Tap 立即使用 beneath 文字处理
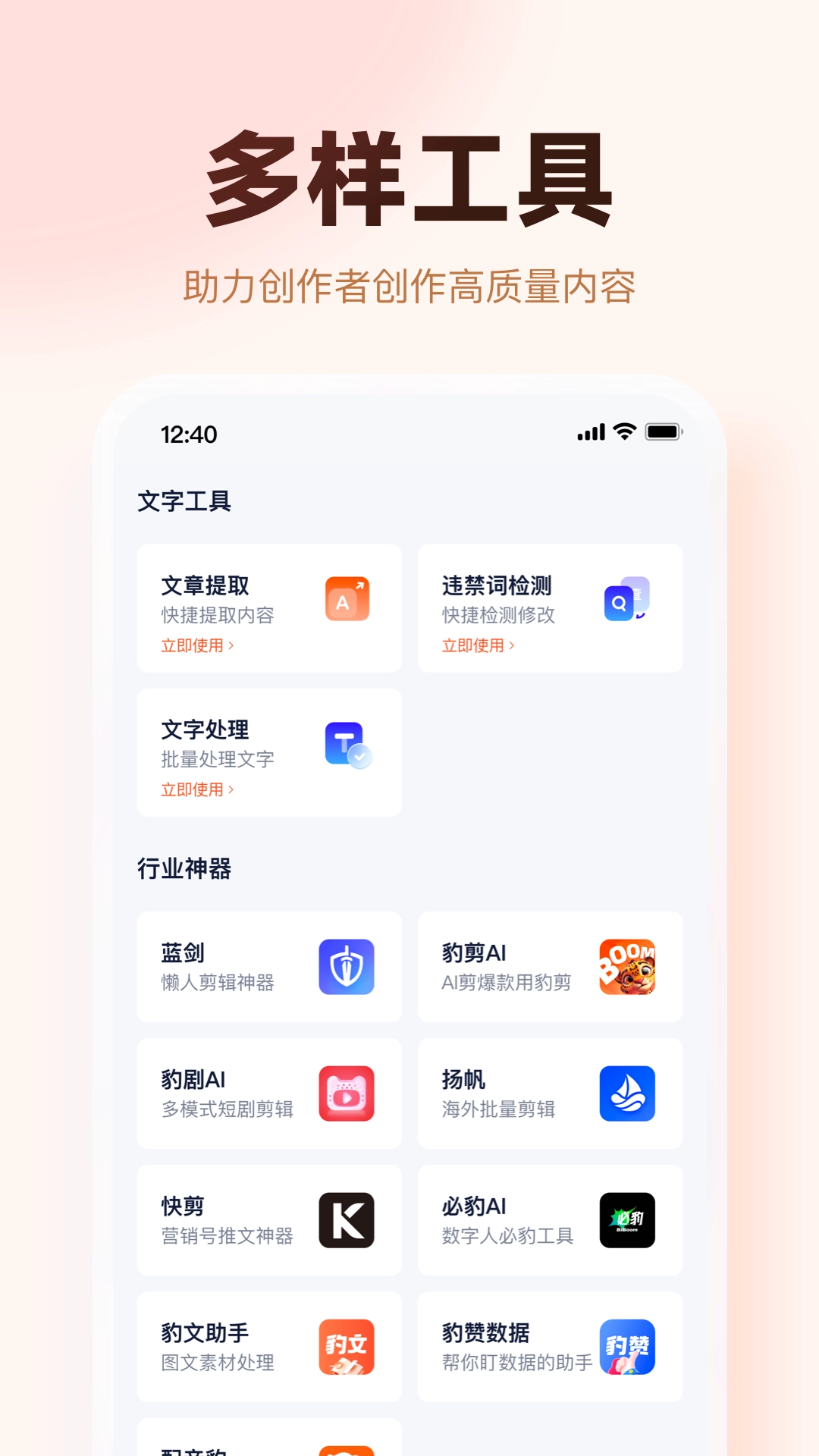Image resolution: width=819 pixels, height=1456 pixels. 193,791
